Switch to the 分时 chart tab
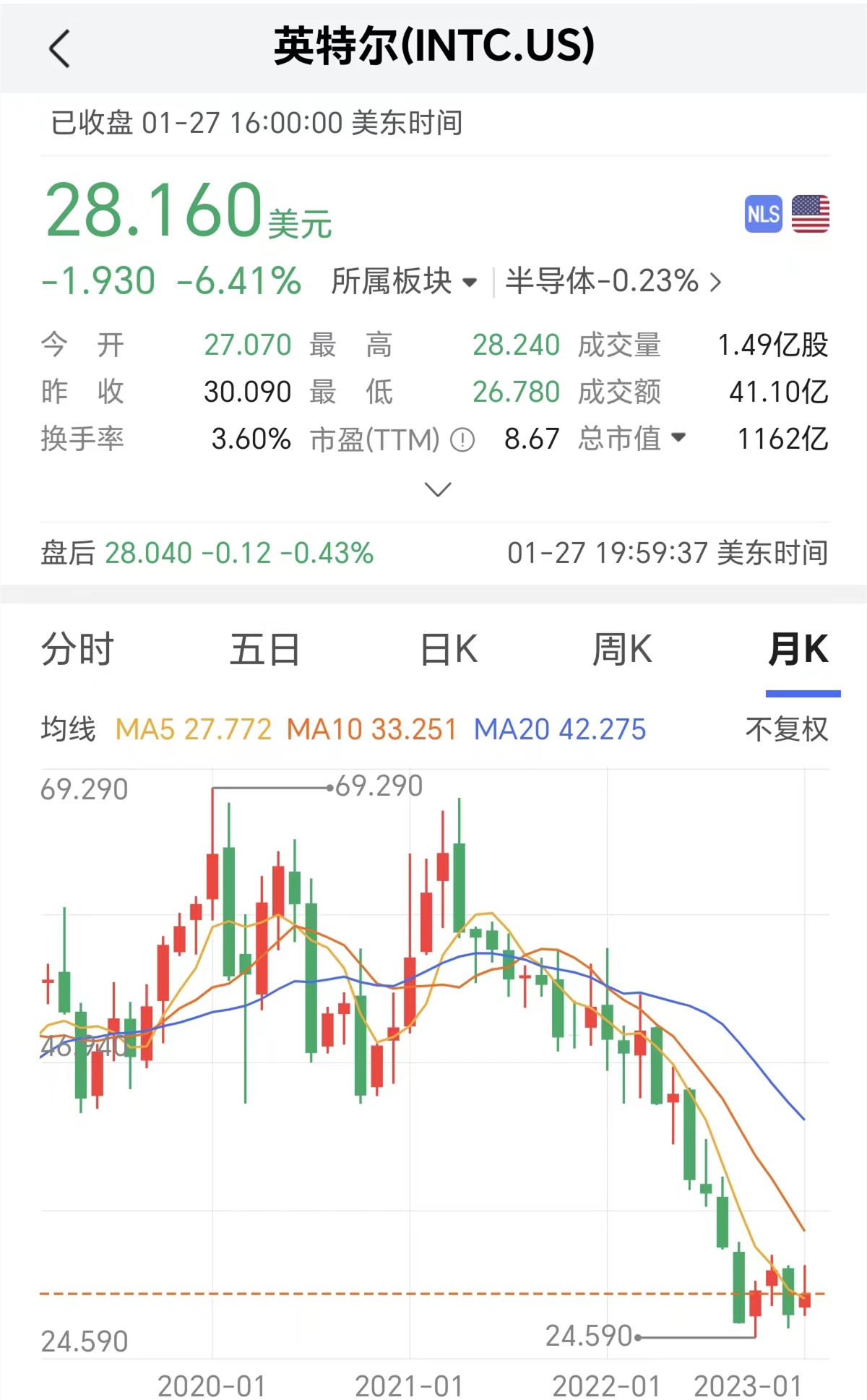 point(77,649)
